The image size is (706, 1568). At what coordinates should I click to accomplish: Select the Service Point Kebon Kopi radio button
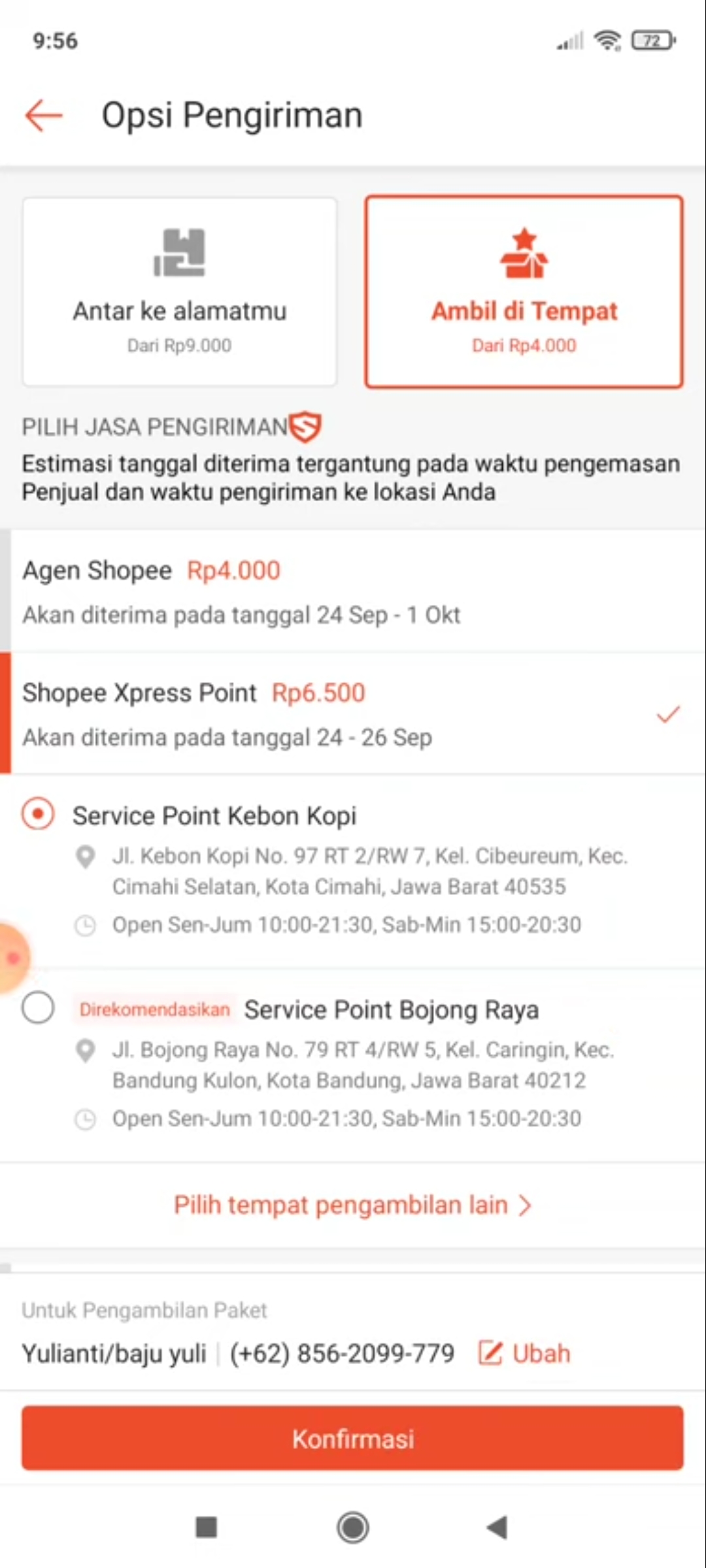pyautogui.click(x=39, y=814)
